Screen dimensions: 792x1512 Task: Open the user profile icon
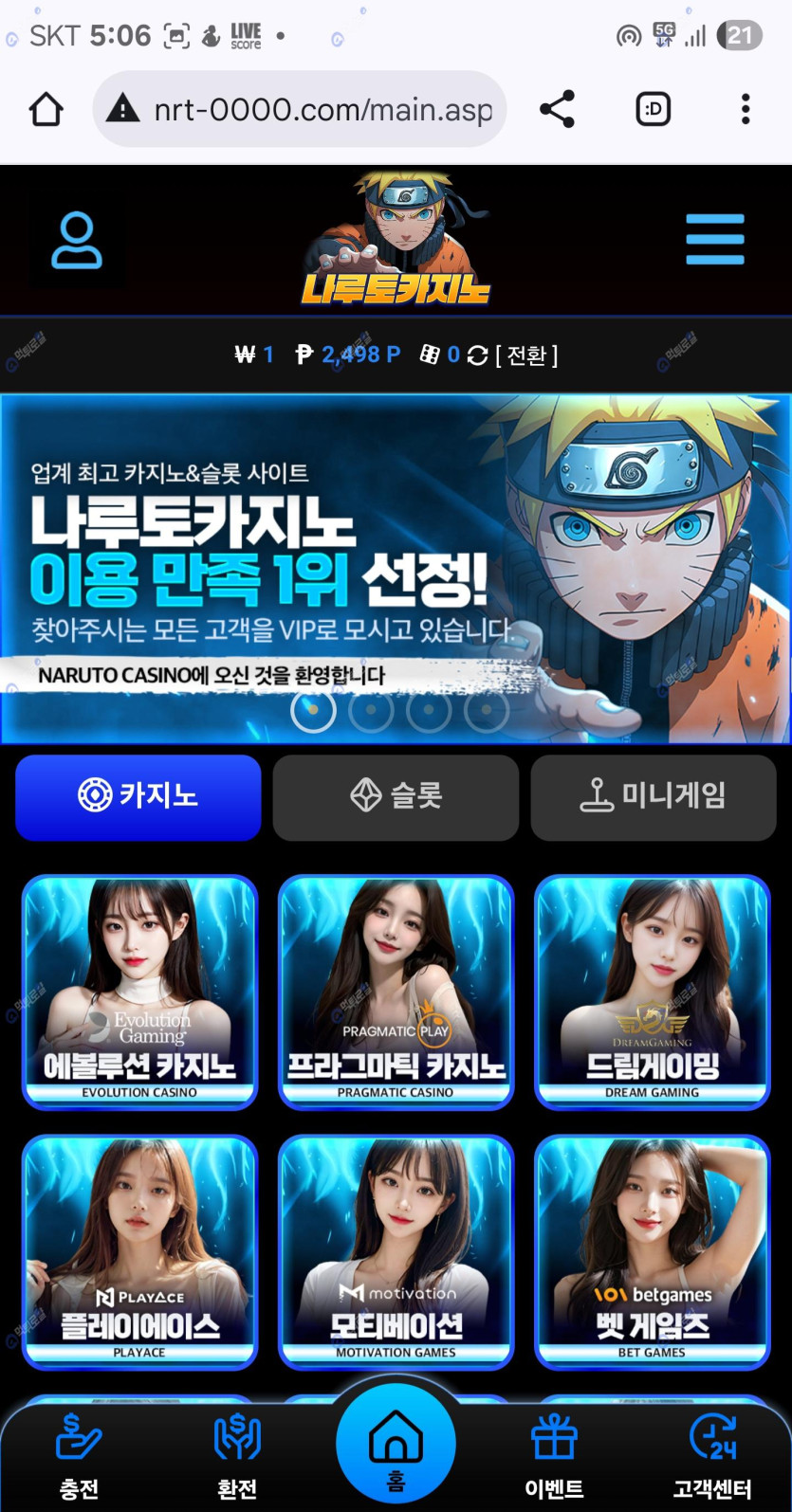coord(76,241)
